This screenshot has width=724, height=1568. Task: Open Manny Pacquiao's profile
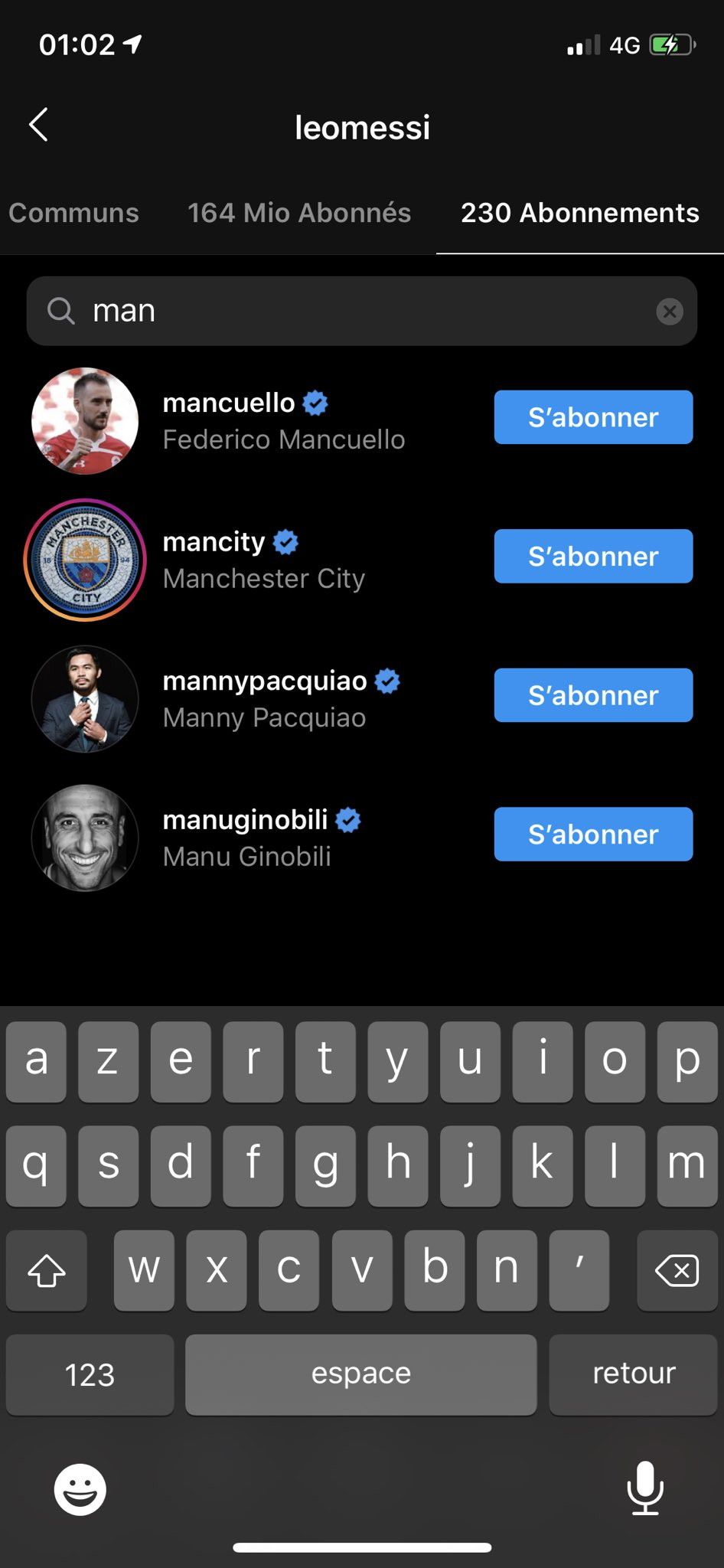click(264, 699)
